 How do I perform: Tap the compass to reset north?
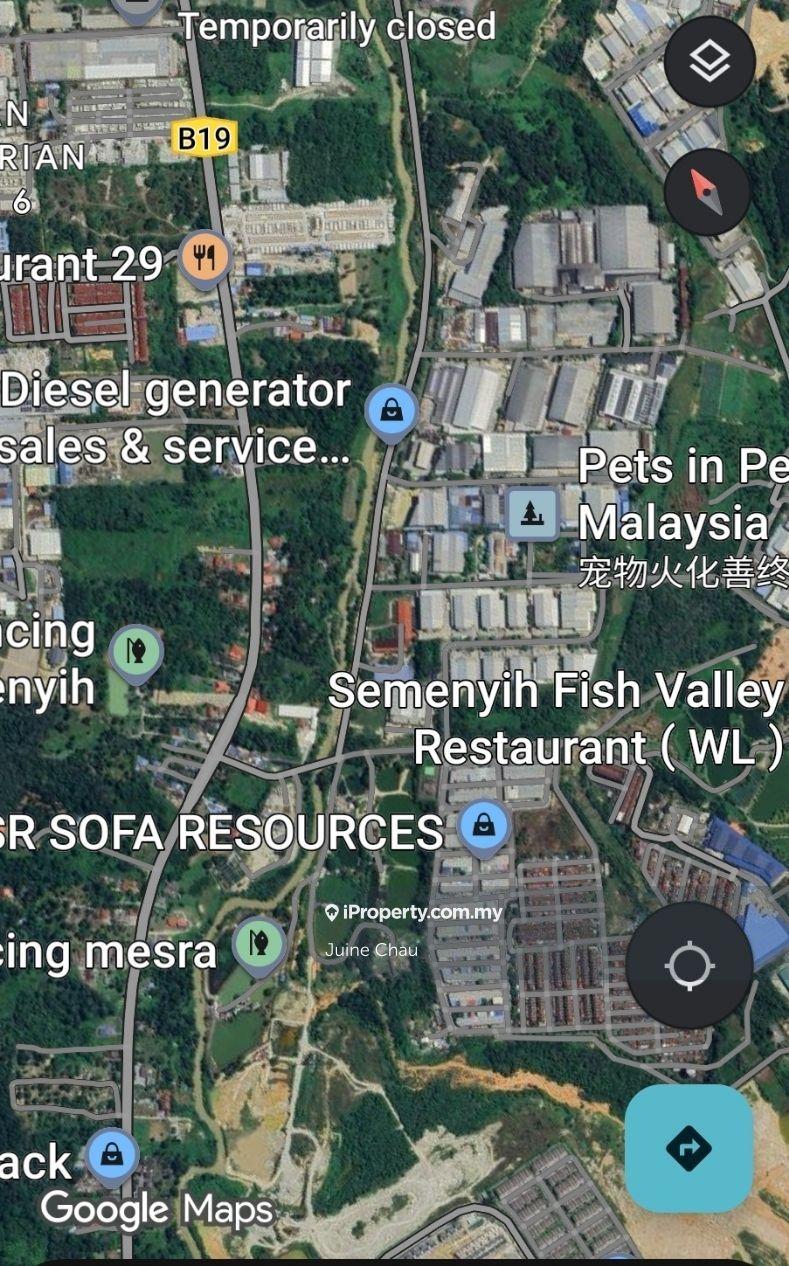[x=707, y=191]
